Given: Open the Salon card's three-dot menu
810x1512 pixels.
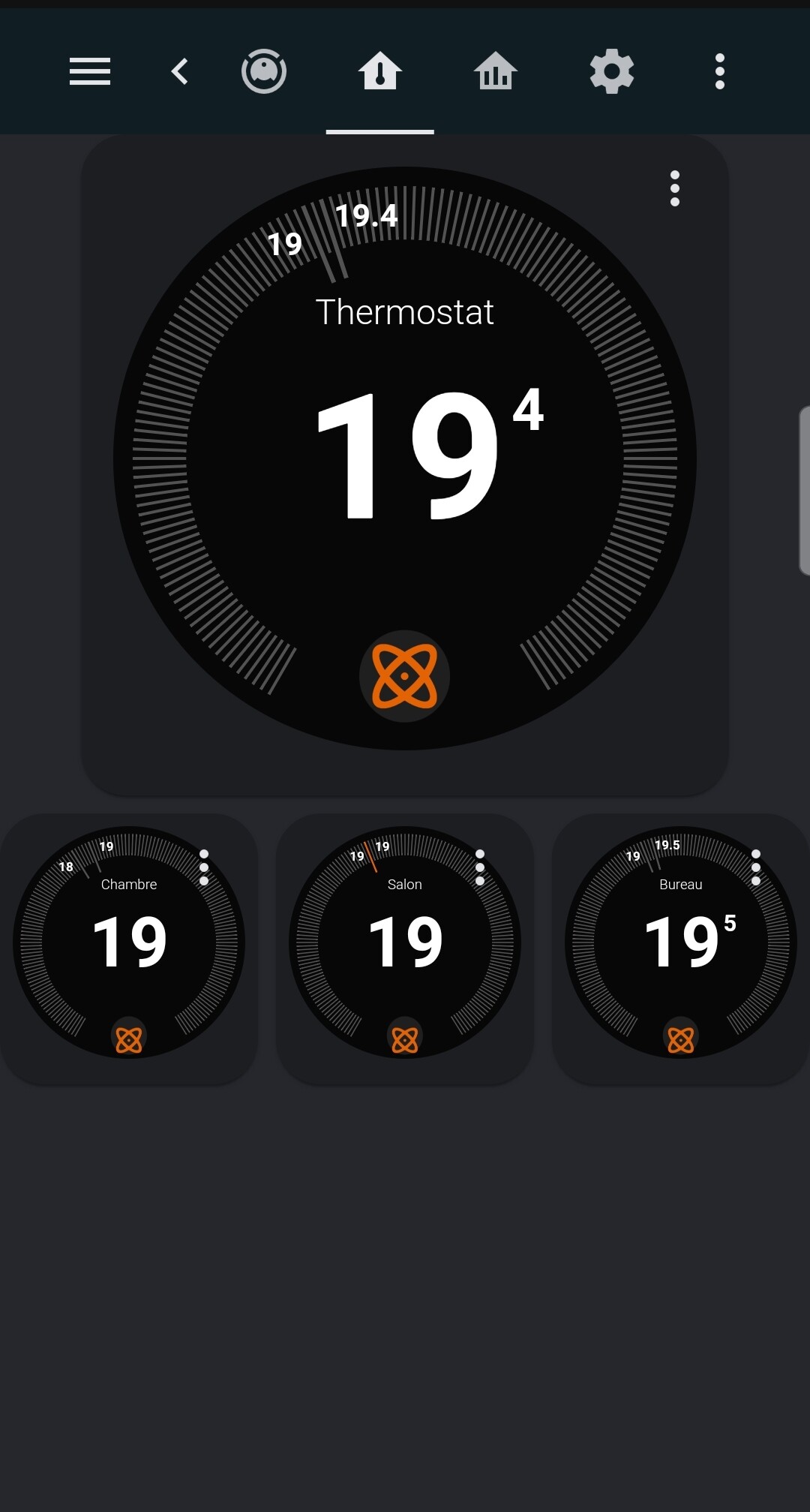Looking at the screenshot, I should point(480,867).
